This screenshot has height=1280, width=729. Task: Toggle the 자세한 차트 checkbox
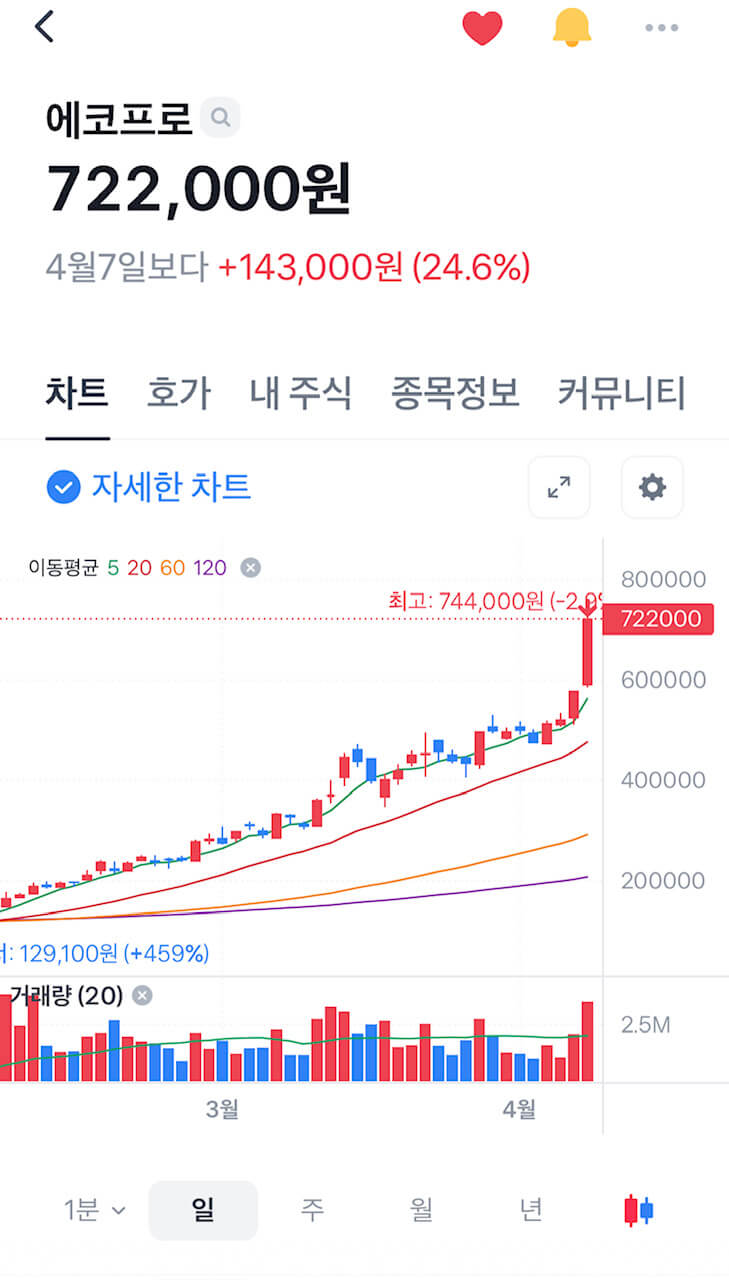(63, 488)
